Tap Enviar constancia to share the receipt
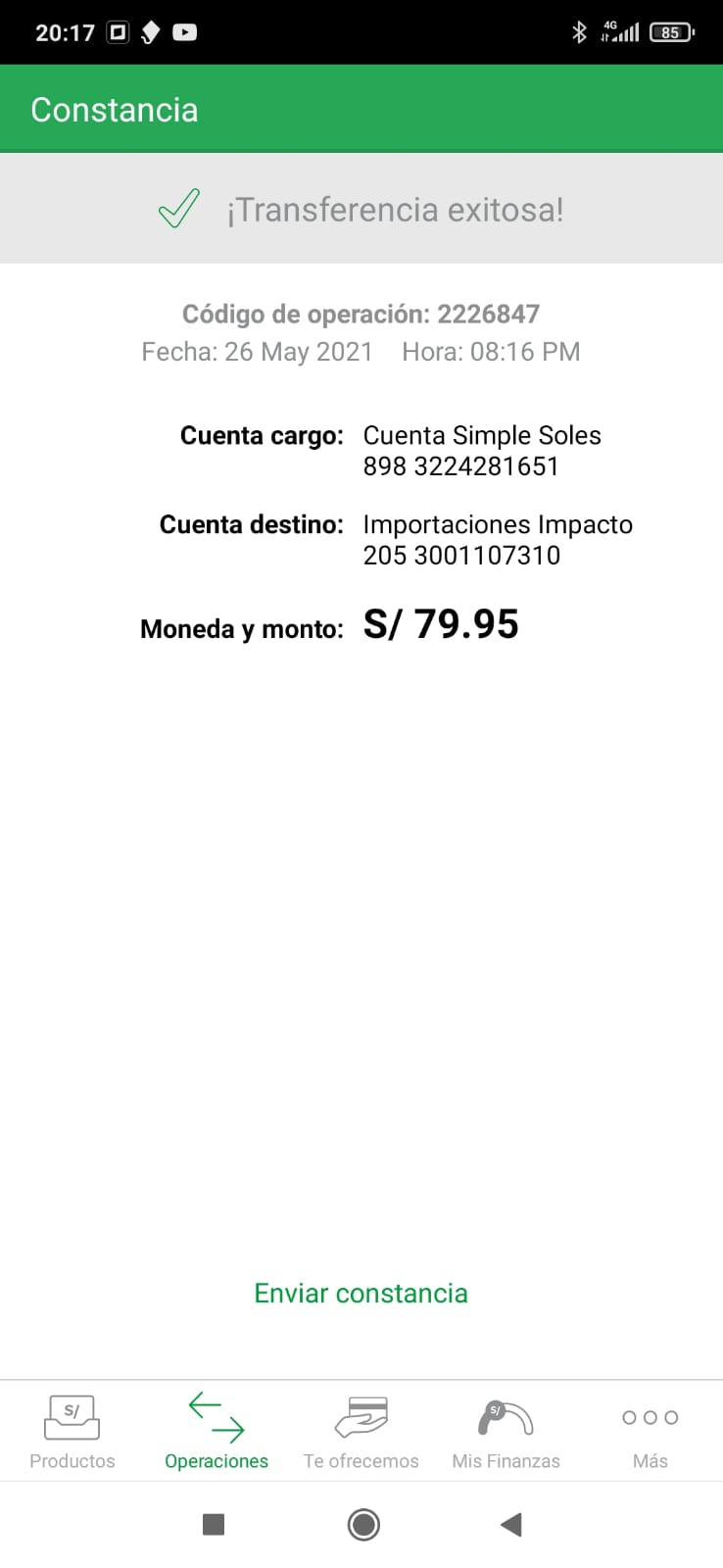723x1568 pixels. [x=361, y=1293]
